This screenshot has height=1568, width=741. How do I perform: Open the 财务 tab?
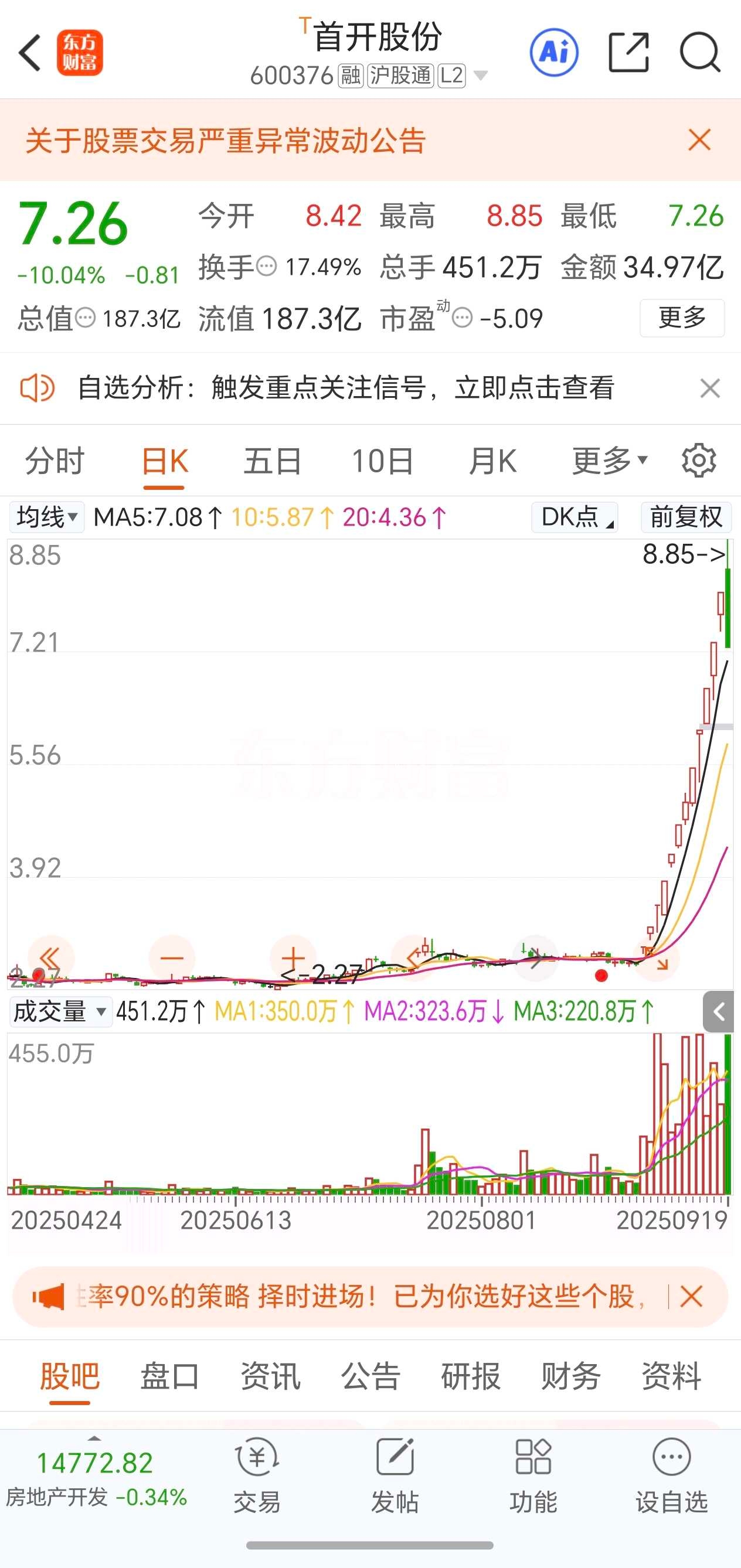pos(570,1377)
